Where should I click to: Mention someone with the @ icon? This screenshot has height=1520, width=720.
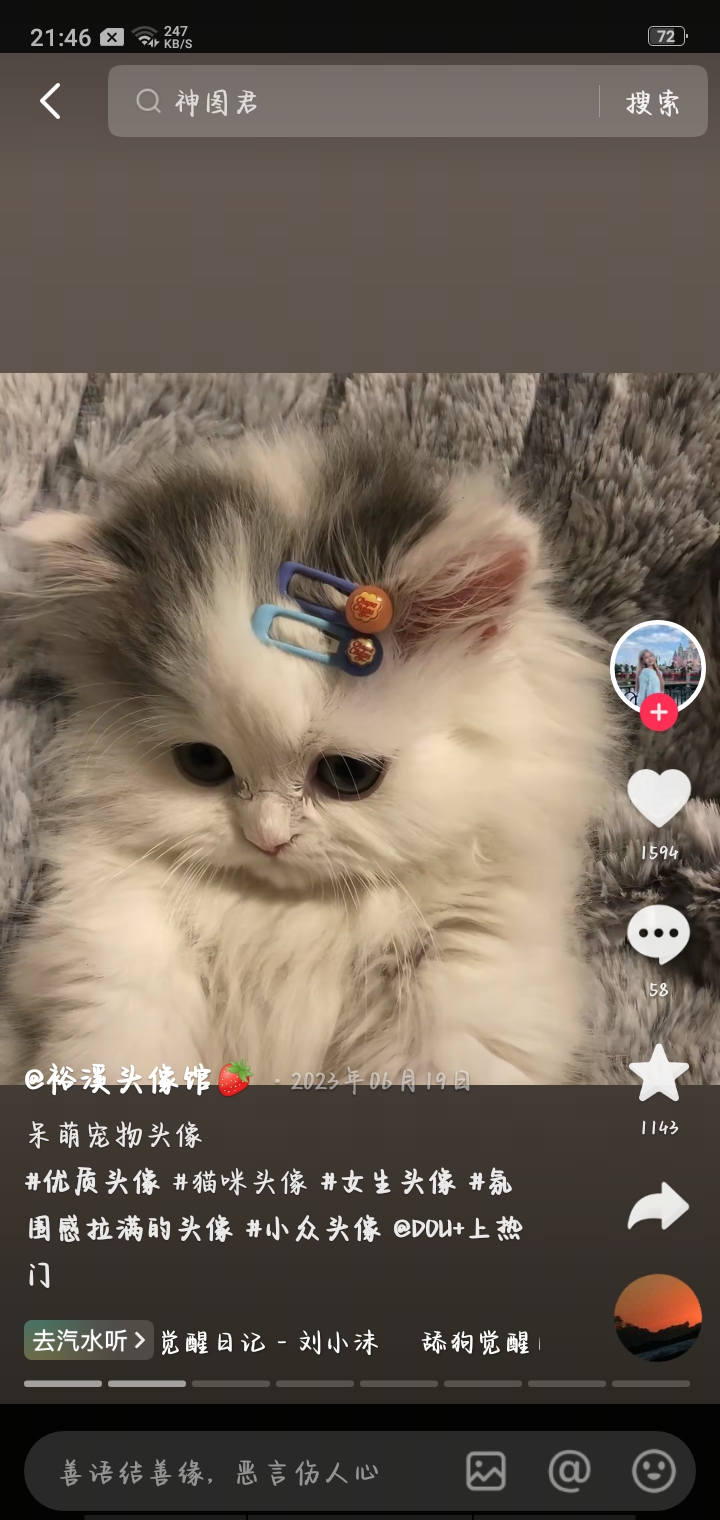click(x=570, y=1471)
